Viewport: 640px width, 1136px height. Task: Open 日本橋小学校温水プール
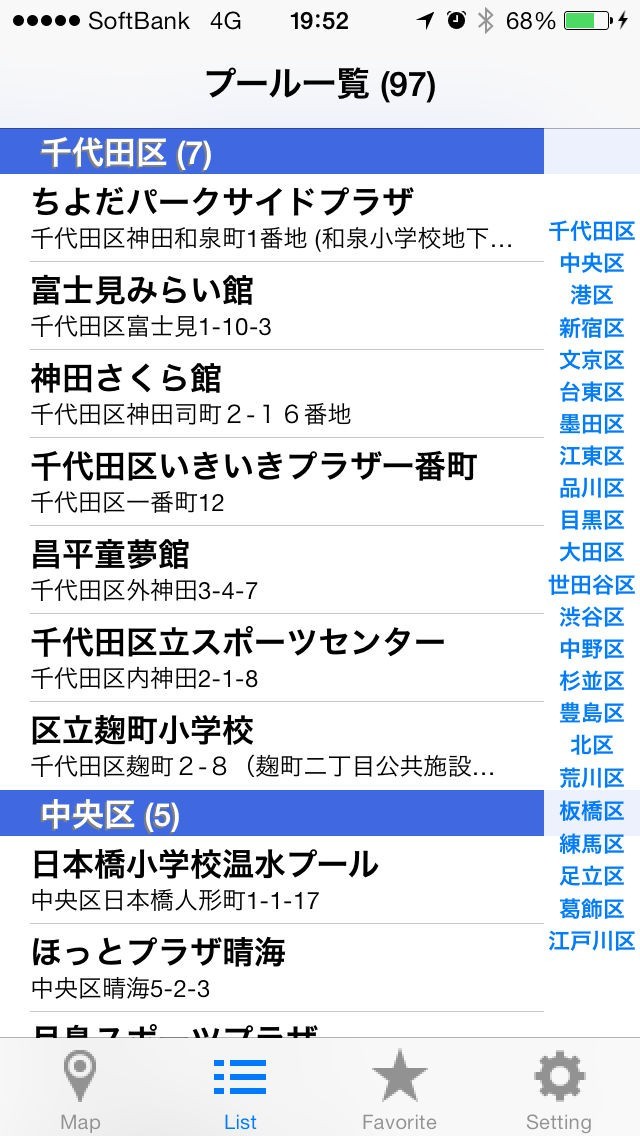point(272,879)
